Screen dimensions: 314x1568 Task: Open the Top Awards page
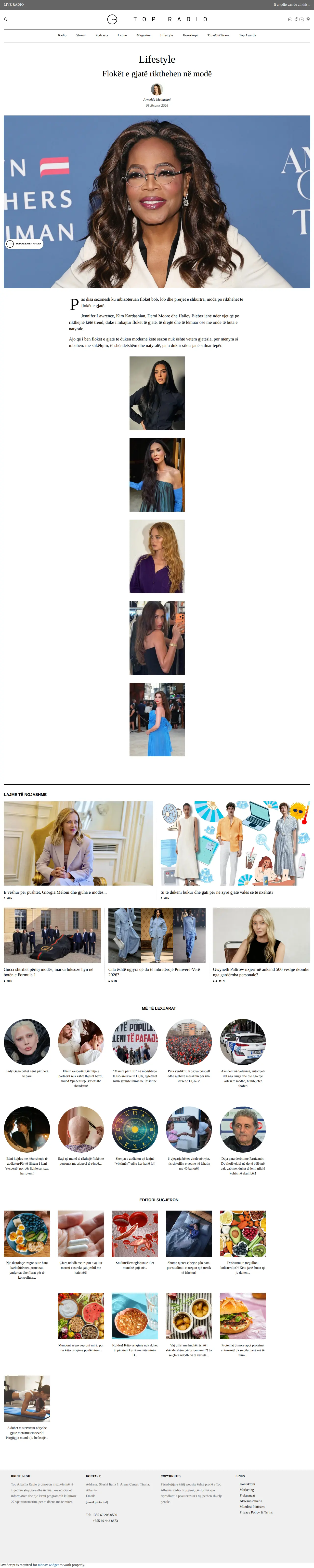coord(247,35)
